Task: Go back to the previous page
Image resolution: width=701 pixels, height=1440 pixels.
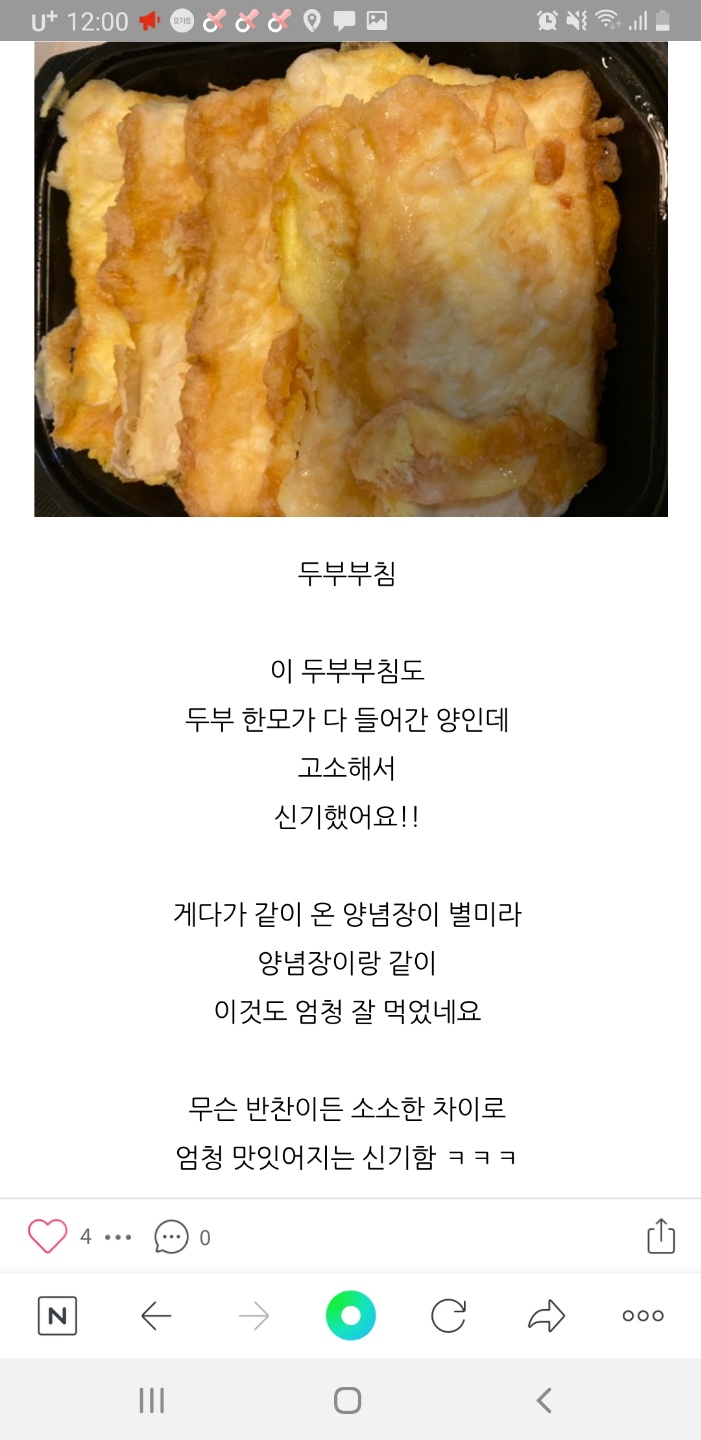Action: [x=156, y=1316]
